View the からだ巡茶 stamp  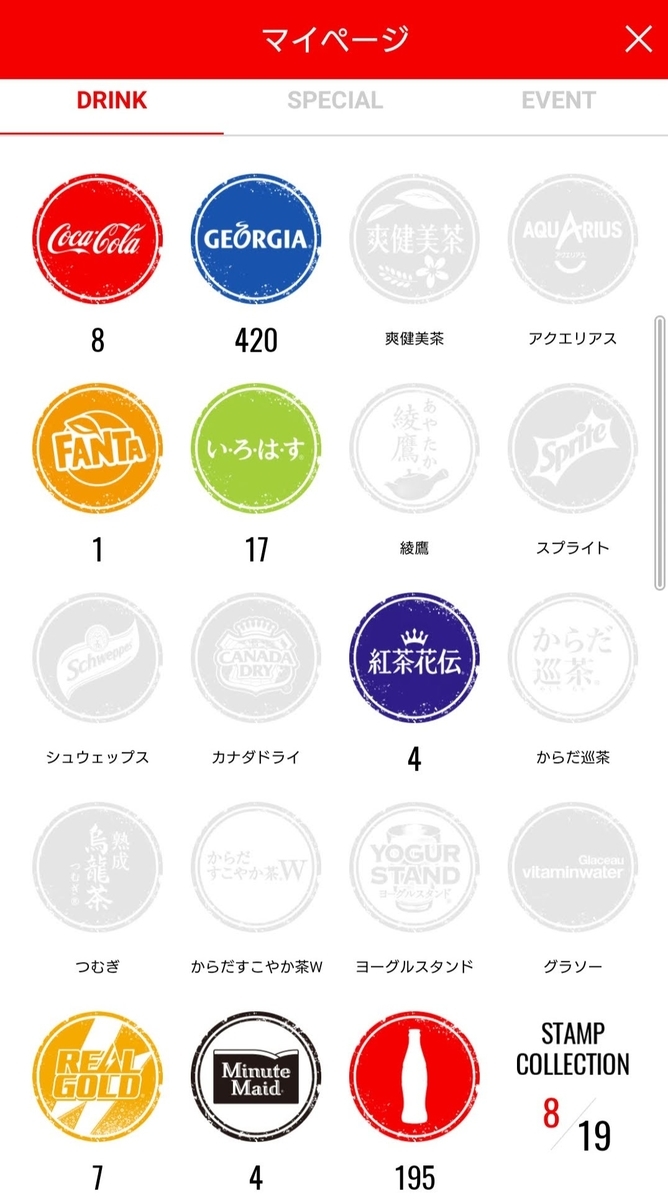pos(573,658)
